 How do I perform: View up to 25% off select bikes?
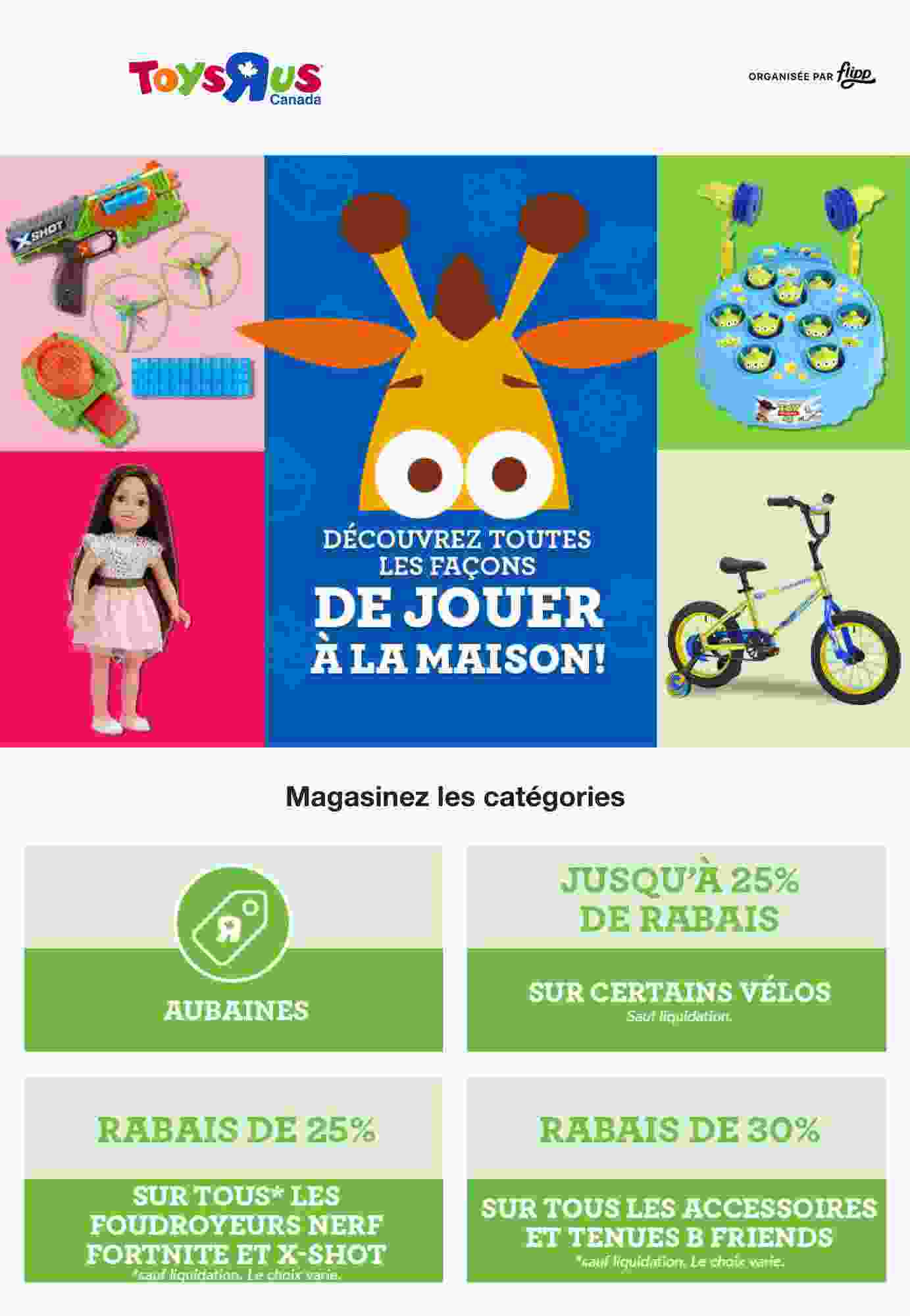coord(676,948)
